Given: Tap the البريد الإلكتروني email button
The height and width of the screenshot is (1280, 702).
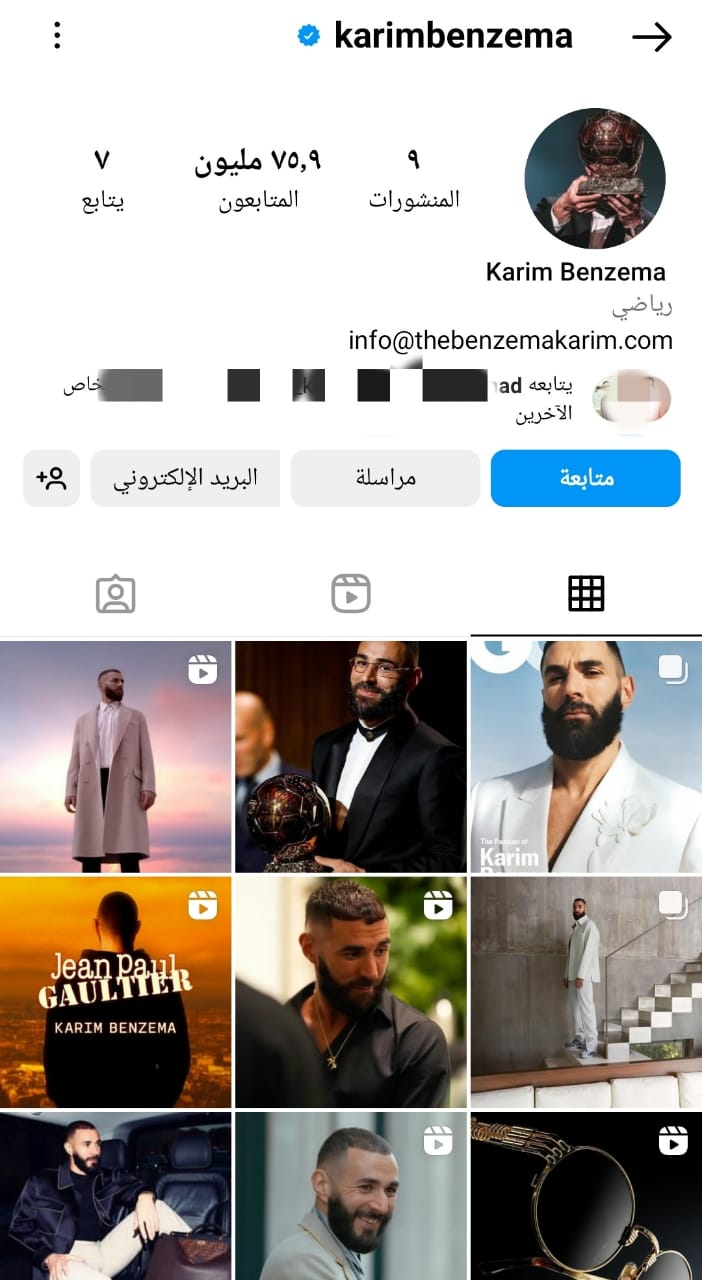Looking at the screenshot, I should 185,478.
